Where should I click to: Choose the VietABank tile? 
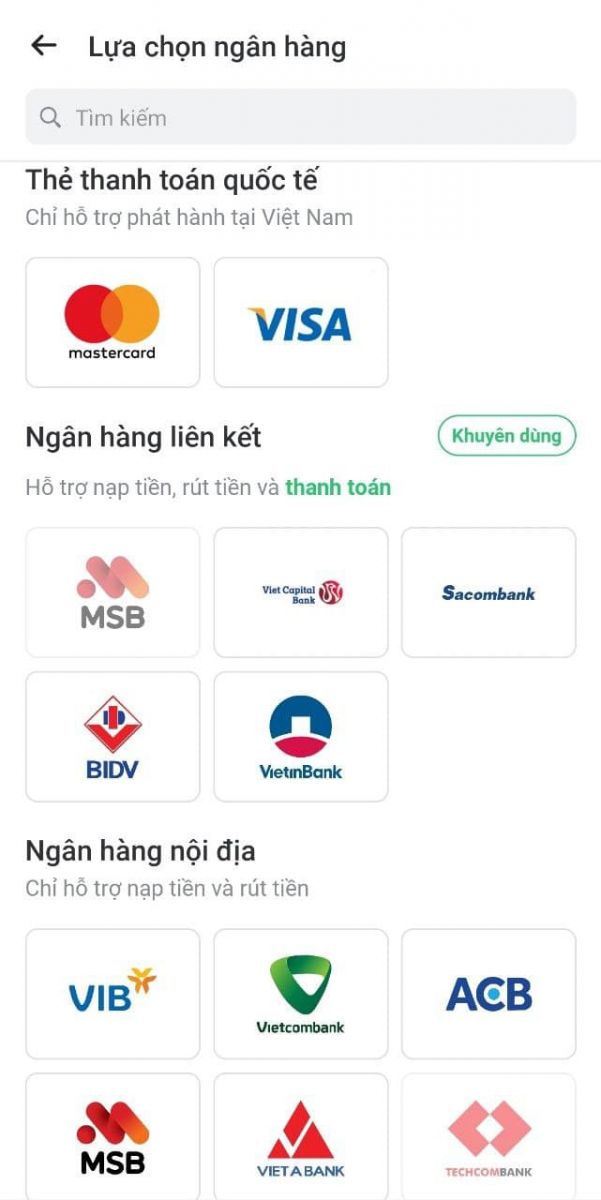300,1137
